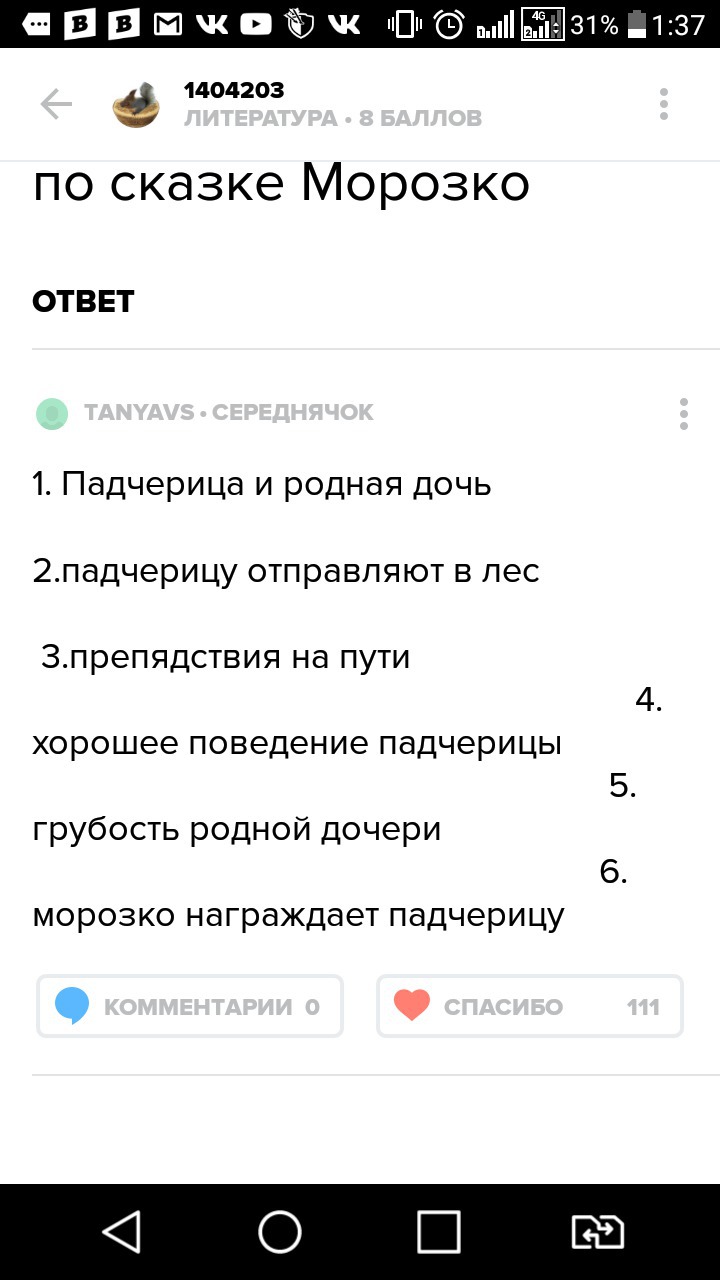
Task: Tap the system home button
Action: click(x=280, y=1232)
